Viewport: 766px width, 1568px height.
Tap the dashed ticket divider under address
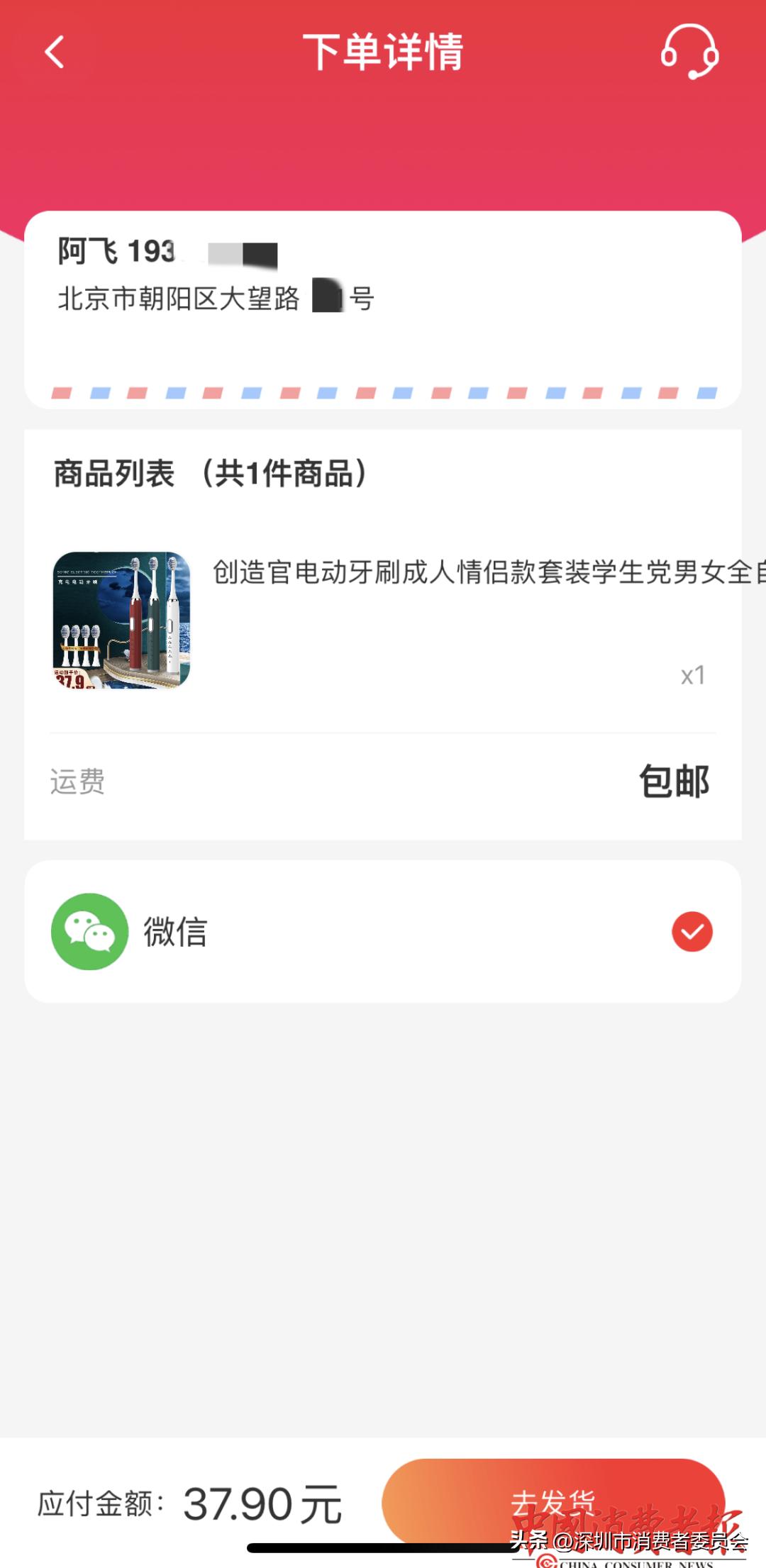[x=383, y=393]
